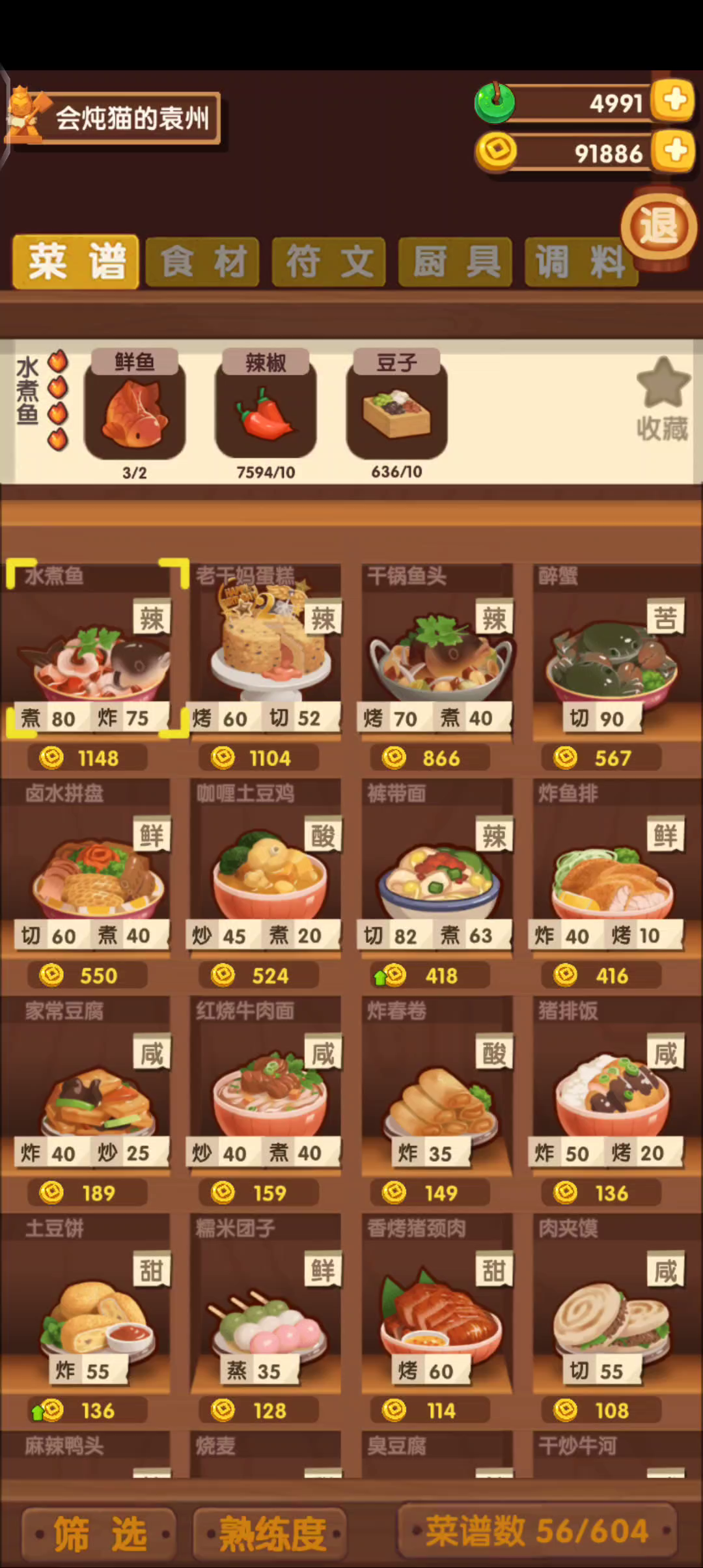Switch to the 食材 tab

[x=202, y=262]
